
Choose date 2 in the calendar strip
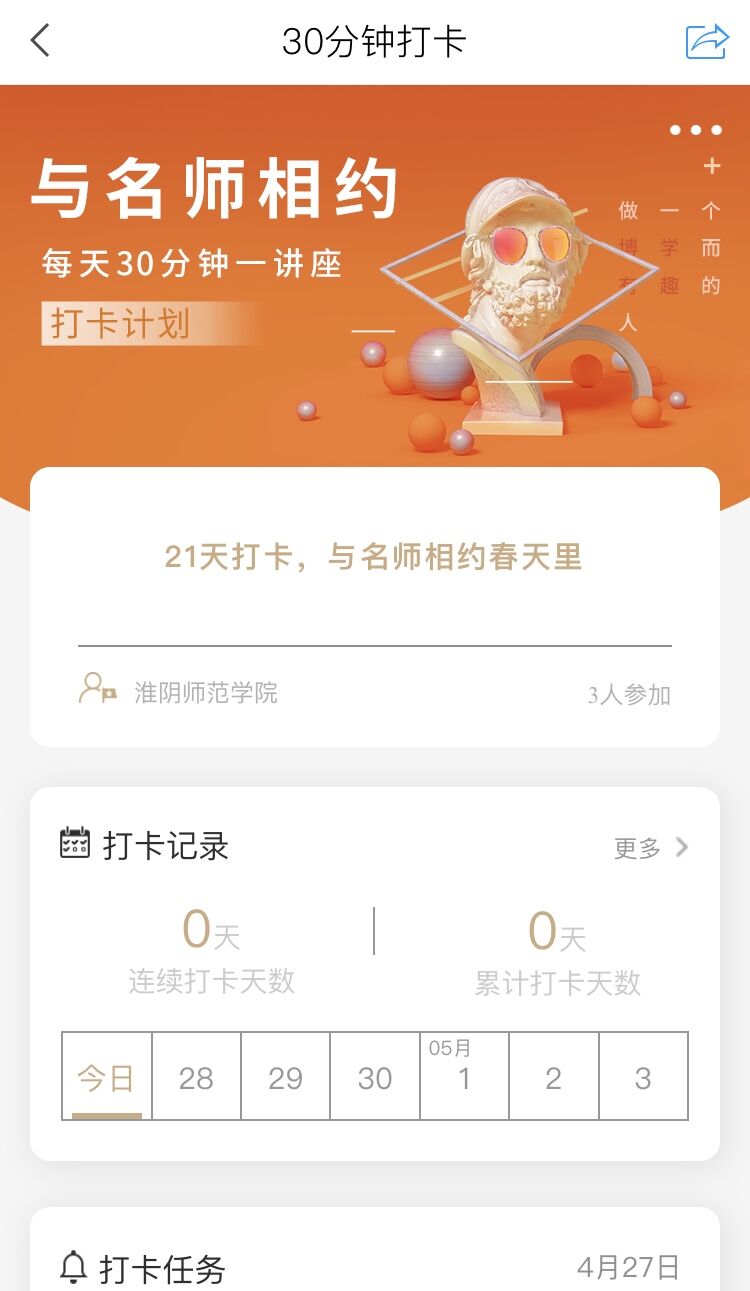pos(554,1076)
